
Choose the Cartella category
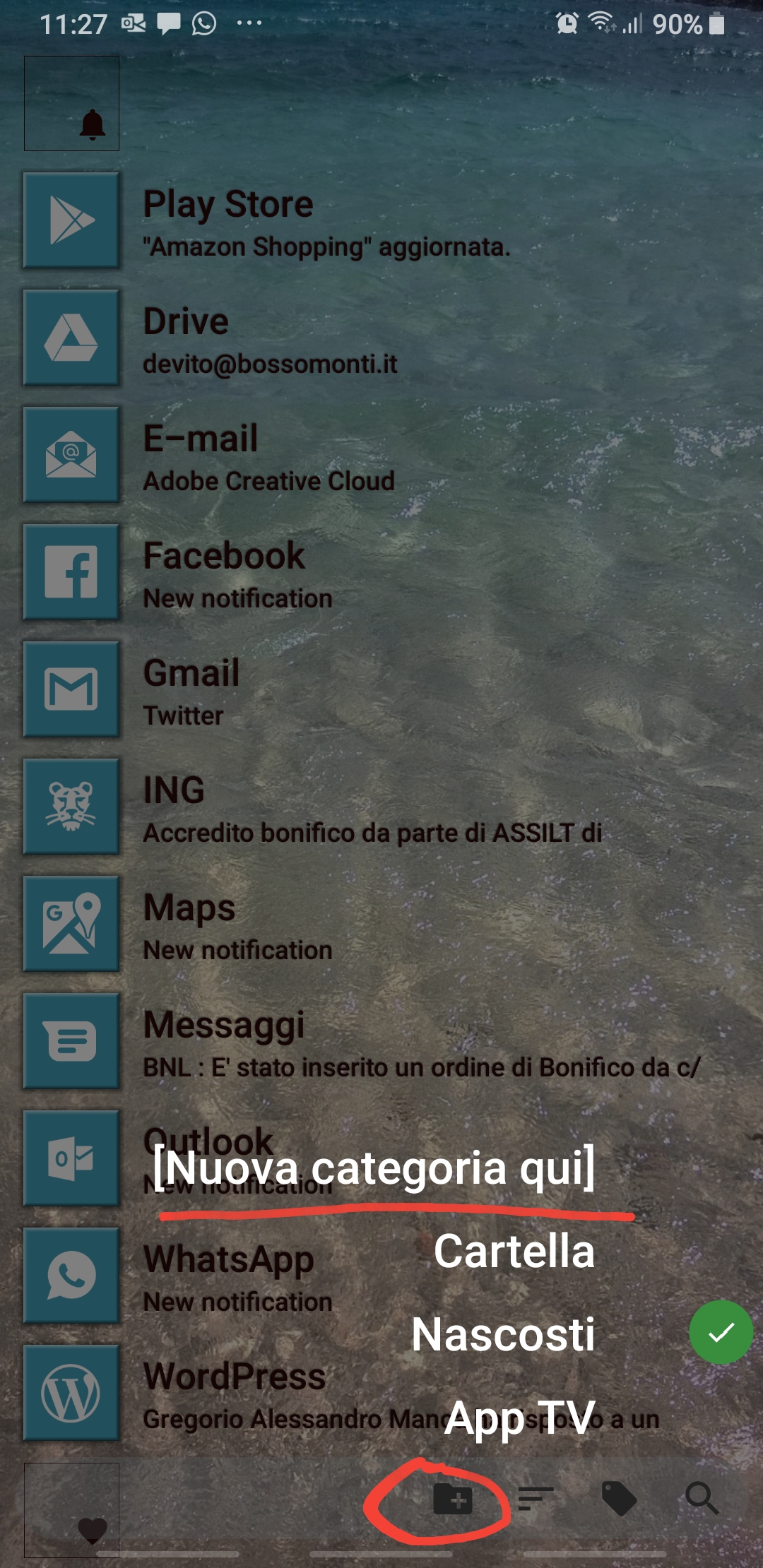[x=514, y=1252]
